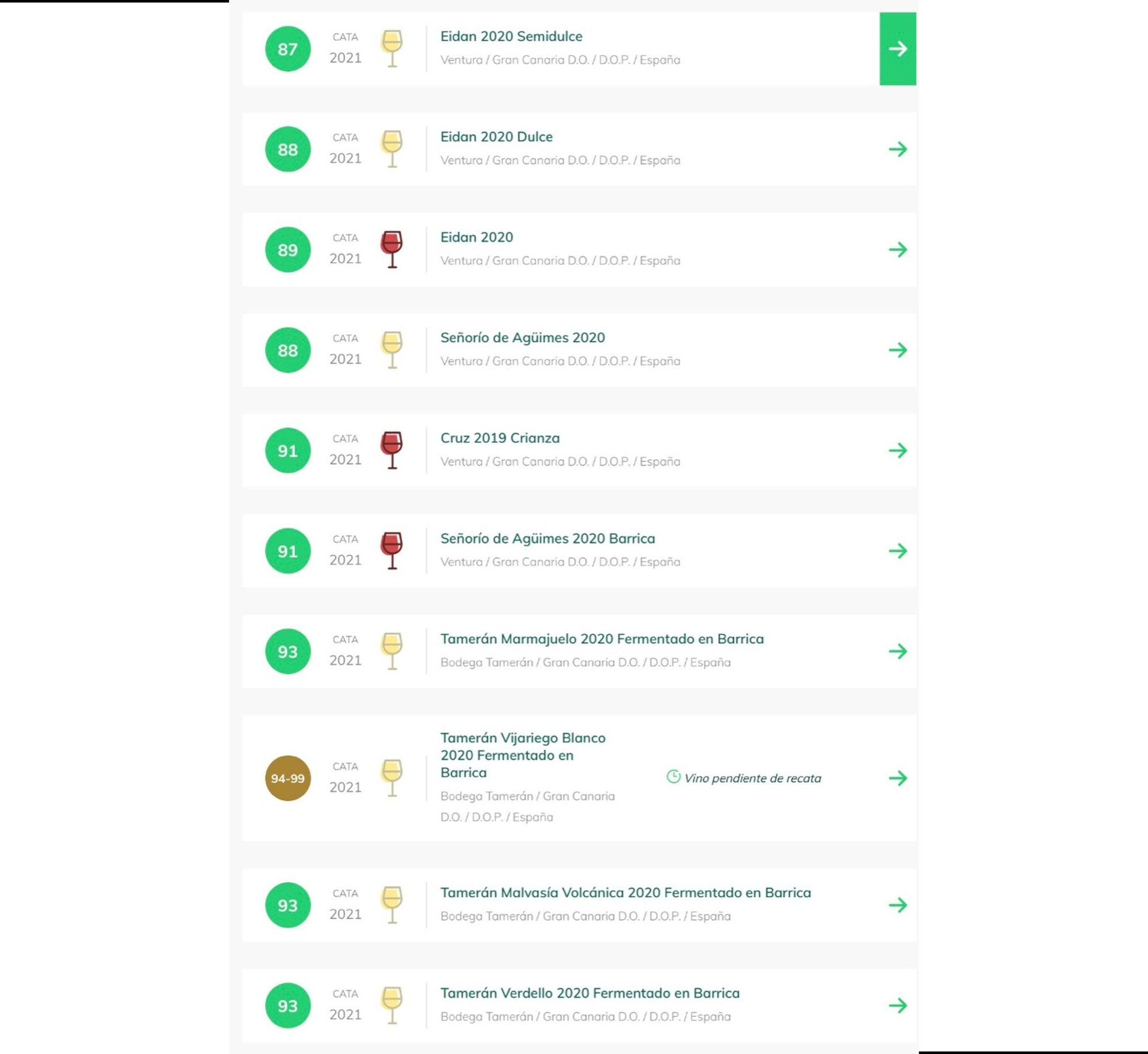
Task: Open the Eidan 2020 Semidulce wine entry
Action: [x=511, y=37]
